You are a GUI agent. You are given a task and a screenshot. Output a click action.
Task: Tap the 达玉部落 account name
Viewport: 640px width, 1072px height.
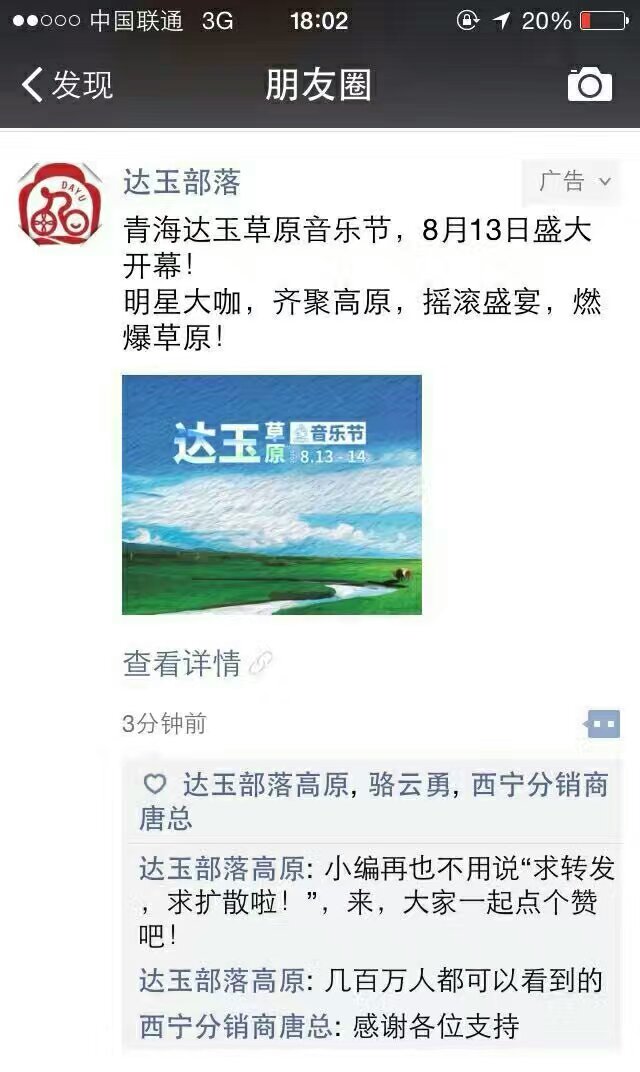point(181,183)
